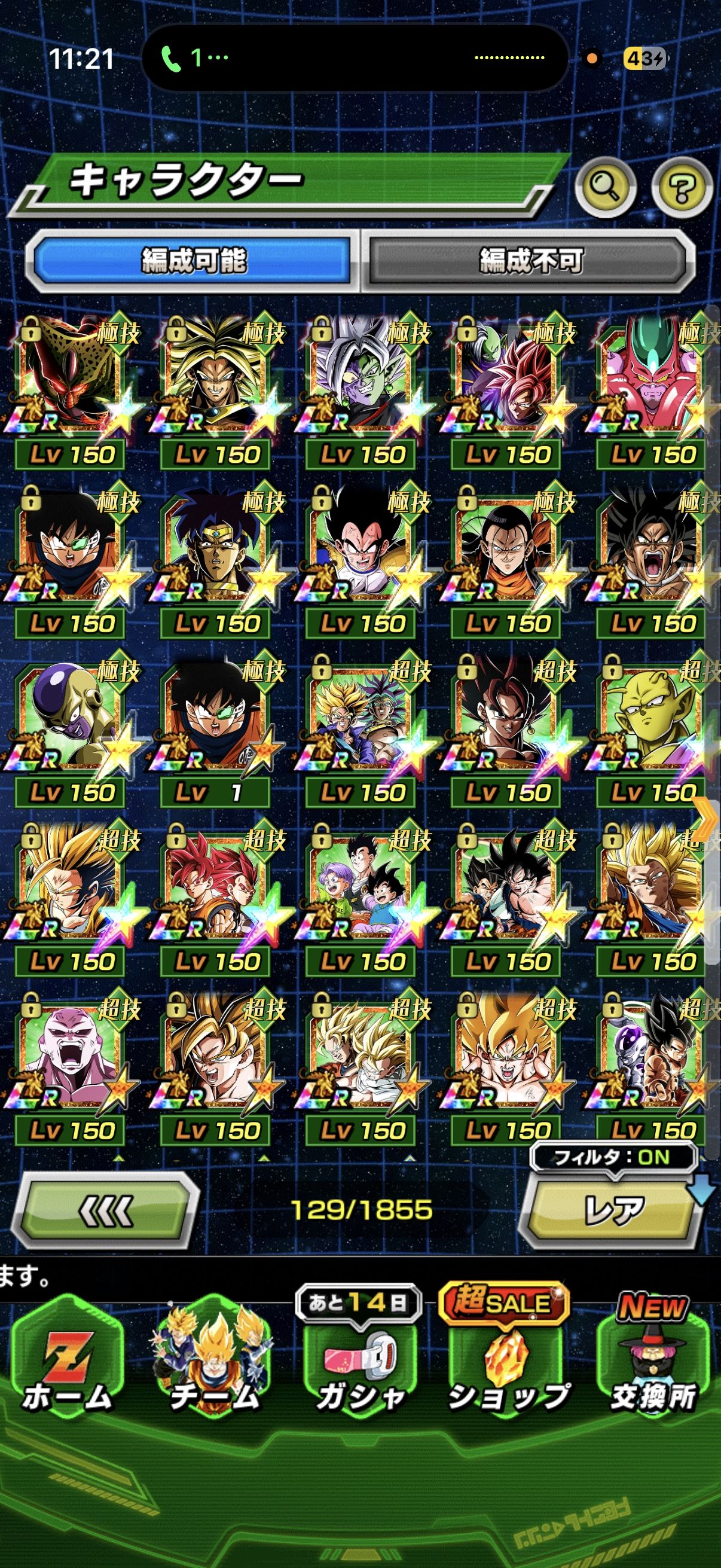Open the magnifying glass character search

pyautogui.click(x=606, y=188)
